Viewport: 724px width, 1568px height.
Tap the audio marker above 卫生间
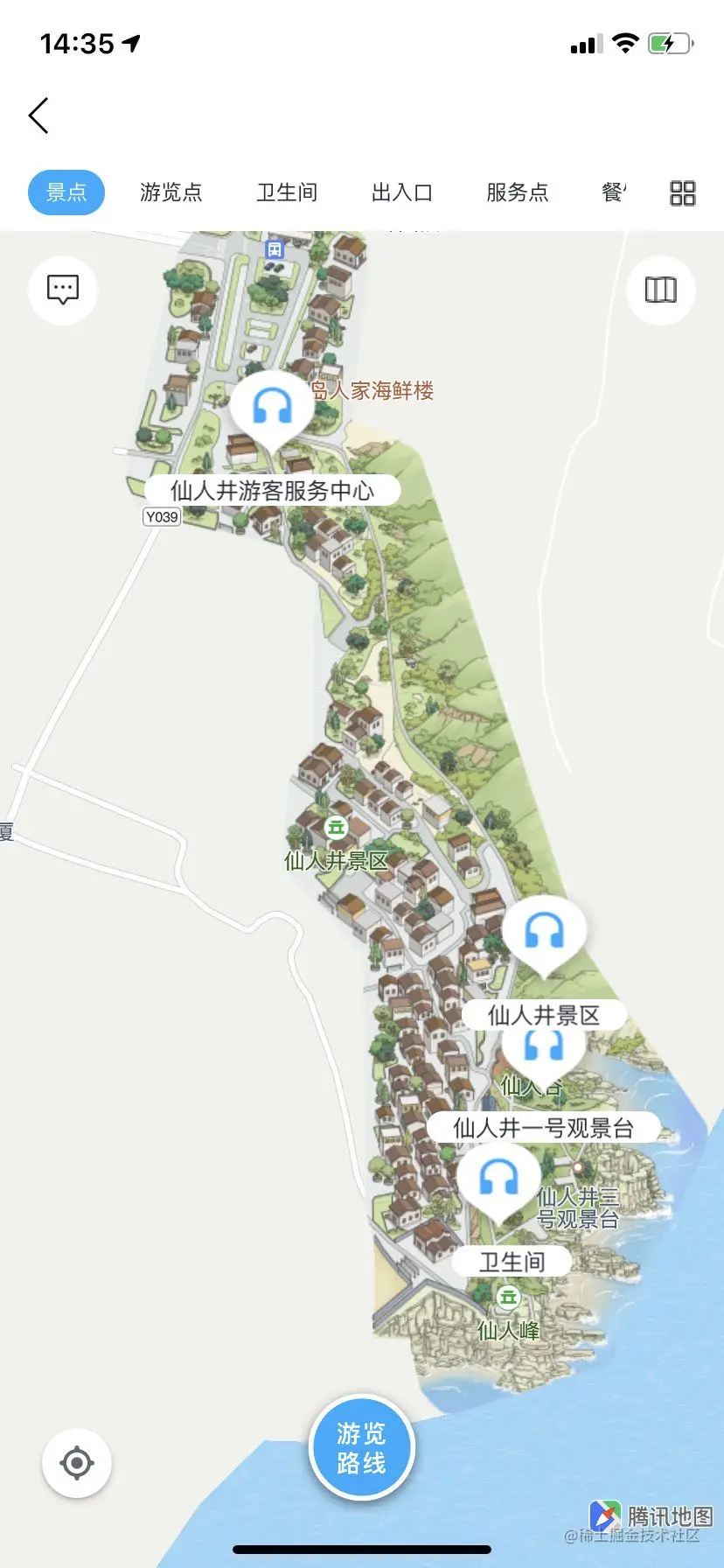pos(499,1178)
